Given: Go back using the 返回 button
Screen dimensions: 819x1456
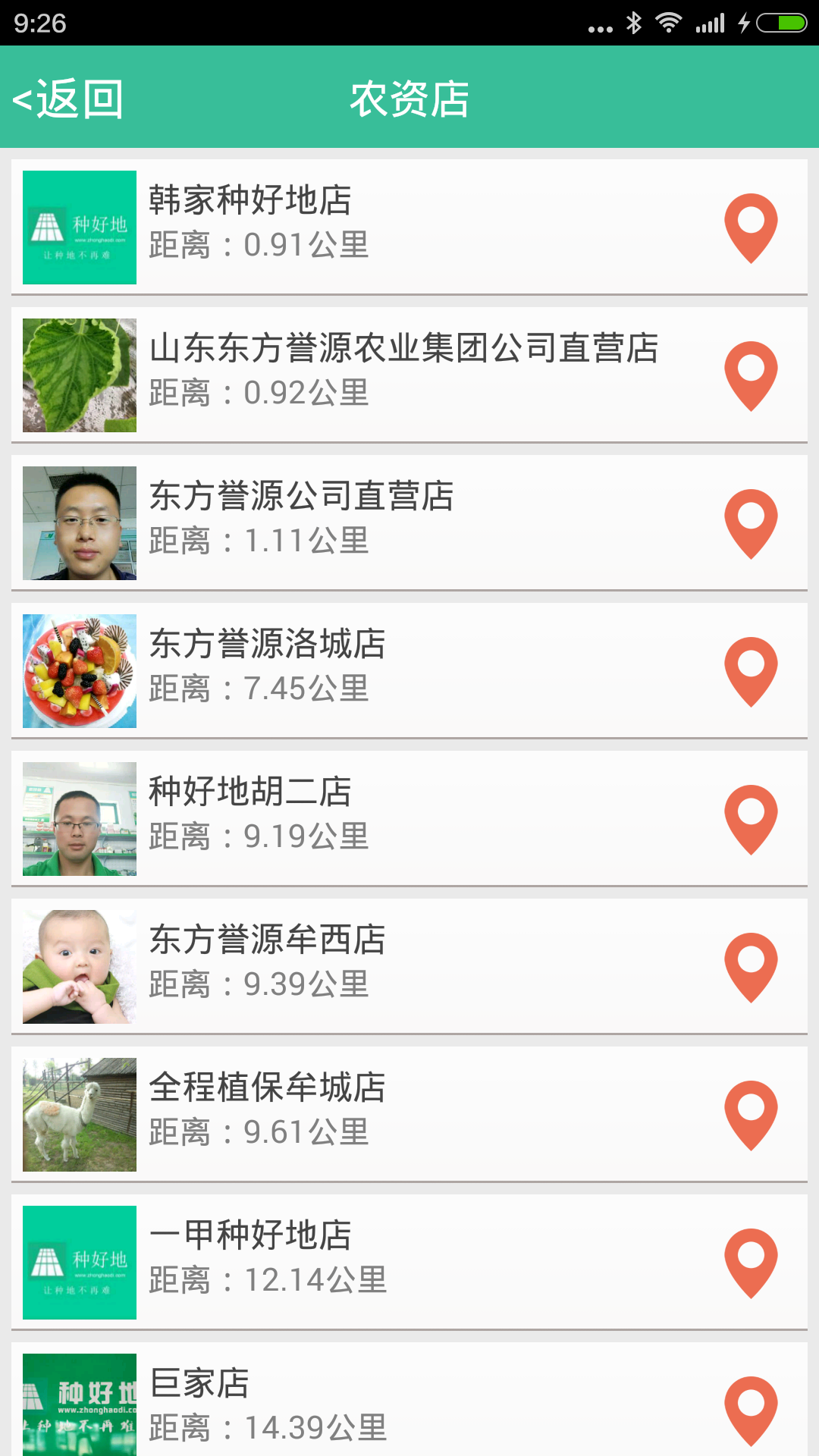Looking at the screenshot, I should click(x=68, y=99).
